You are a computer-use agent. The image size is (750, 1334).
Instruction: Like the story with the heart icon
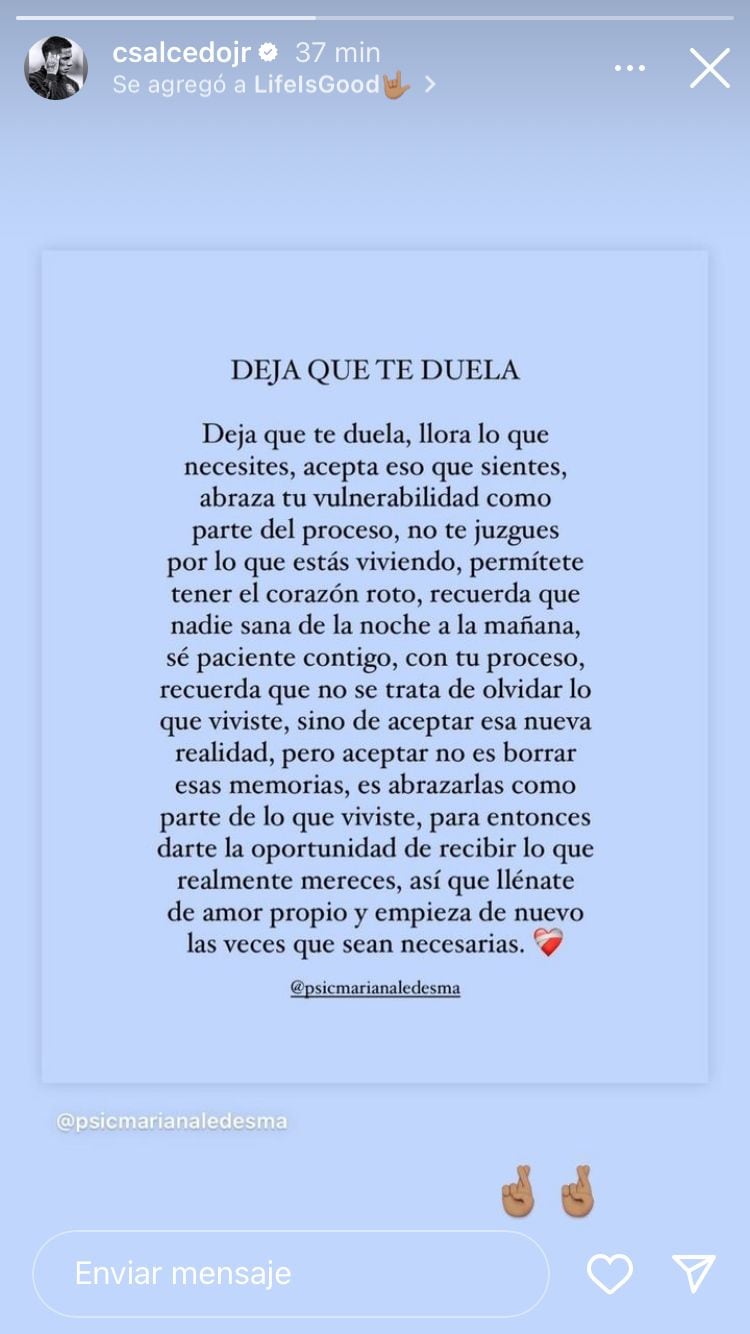click(610, 1275)
